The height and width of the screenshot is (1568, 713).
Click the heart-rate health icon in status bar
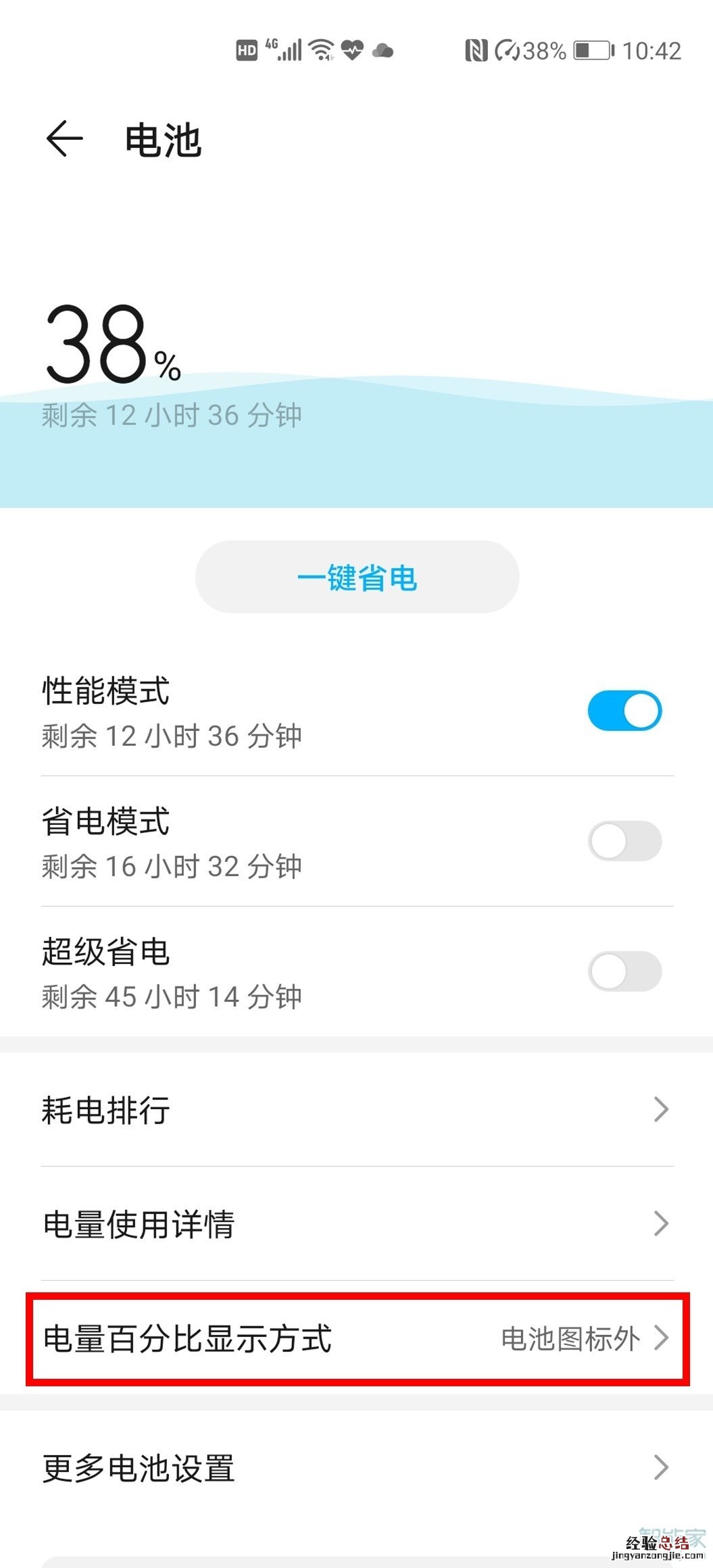coord(351,51)
